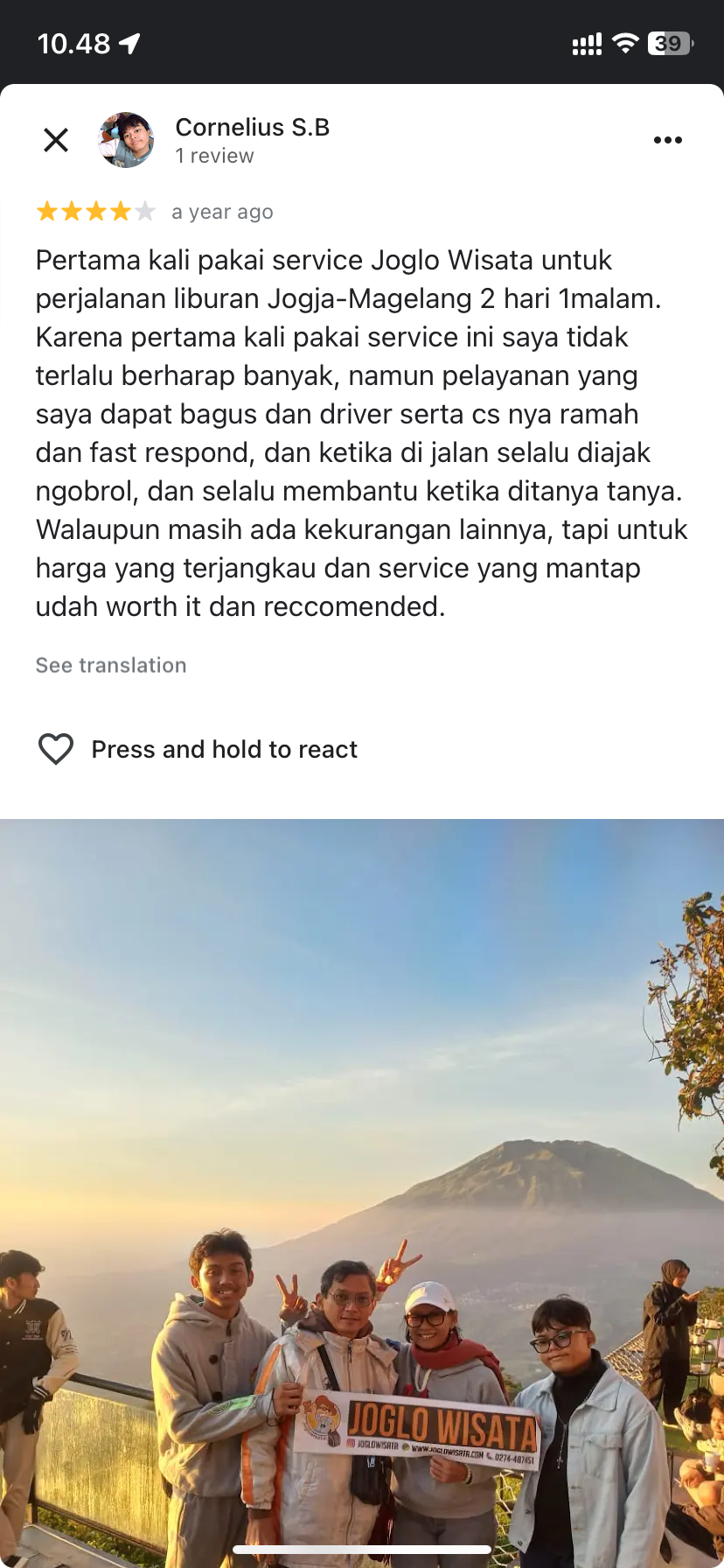View Cornelius S.B reviewer name

click(x=253, y=128)
